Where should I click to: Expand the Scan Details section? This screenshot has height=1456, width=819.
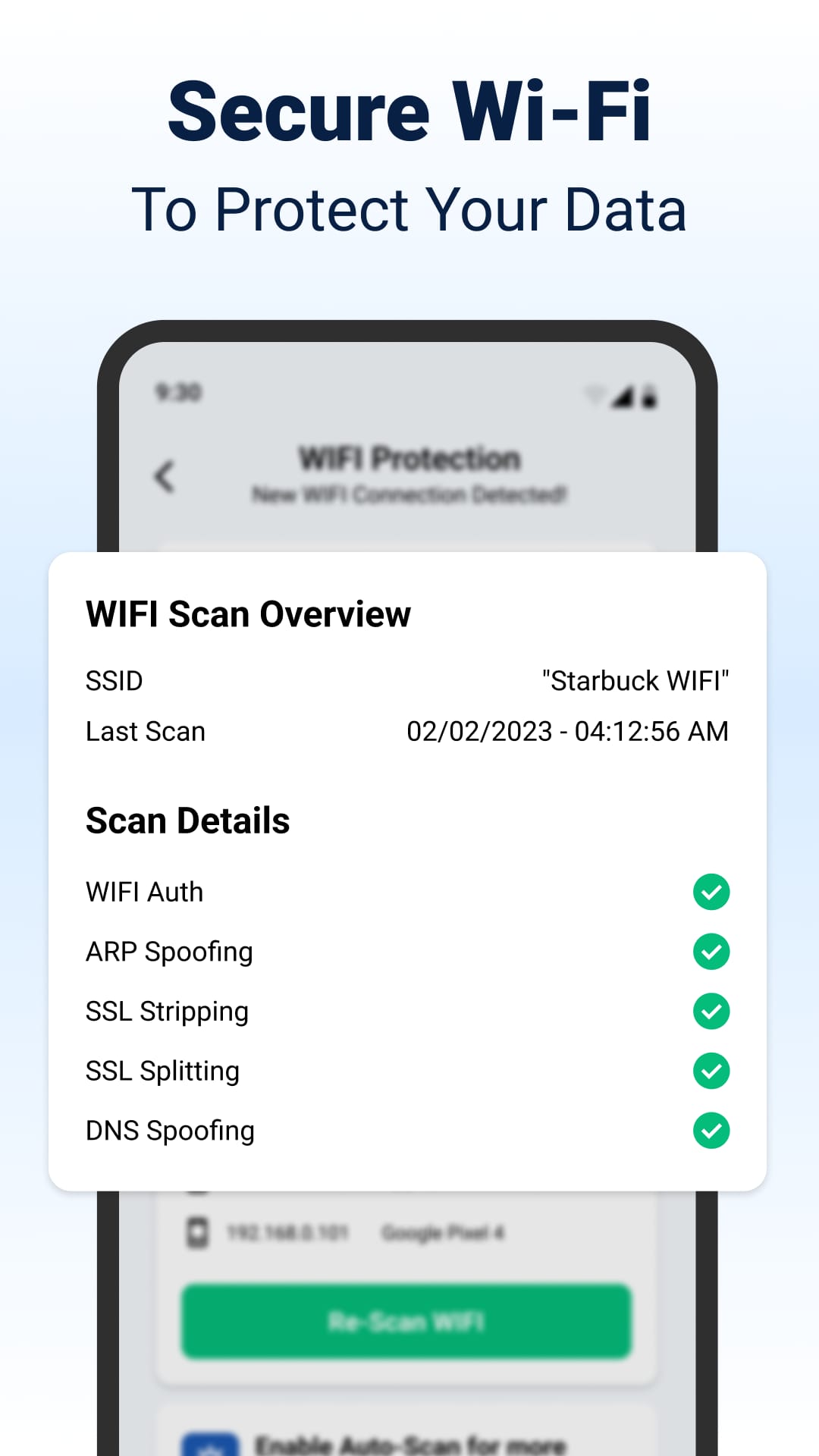click(x=187, y=820)
